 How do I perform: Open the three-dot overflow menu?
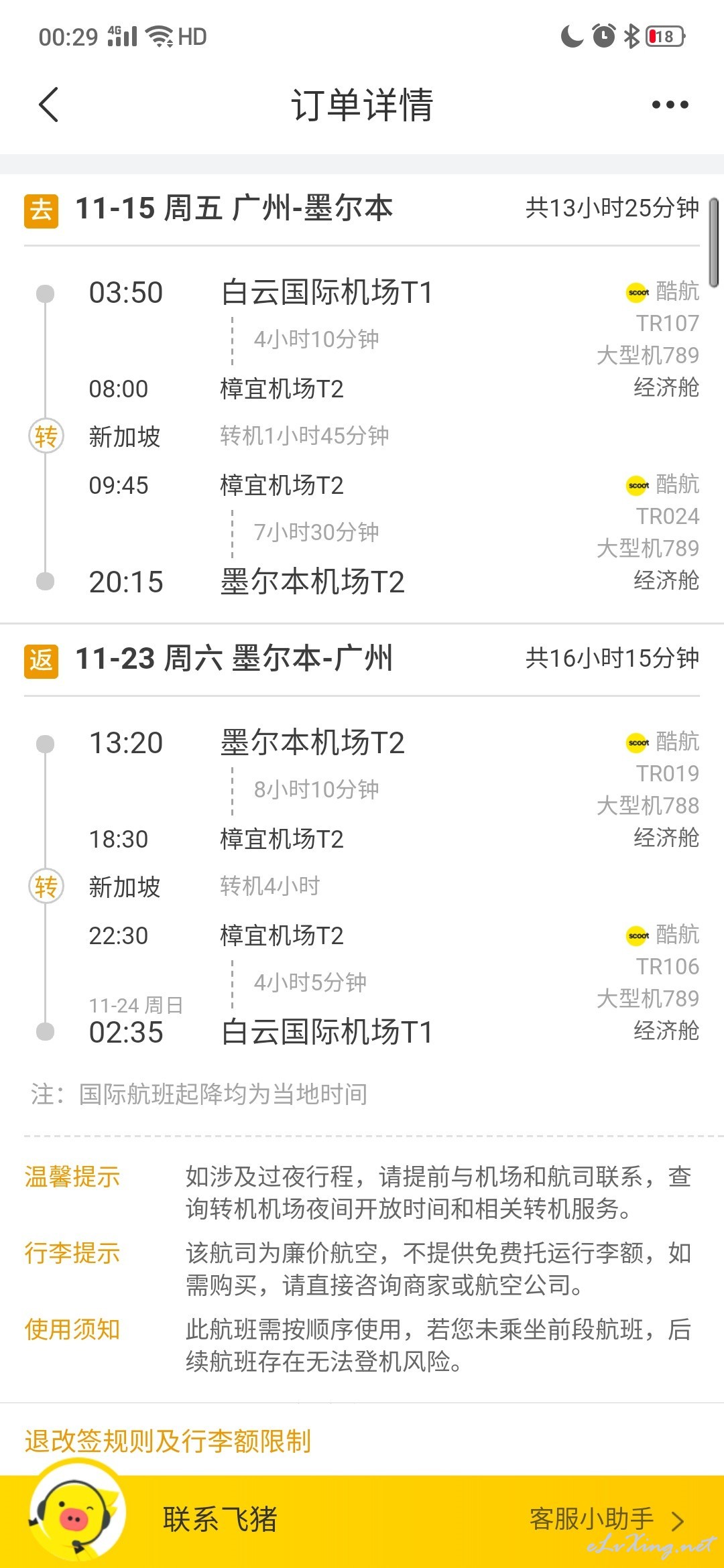coord(670,105)
